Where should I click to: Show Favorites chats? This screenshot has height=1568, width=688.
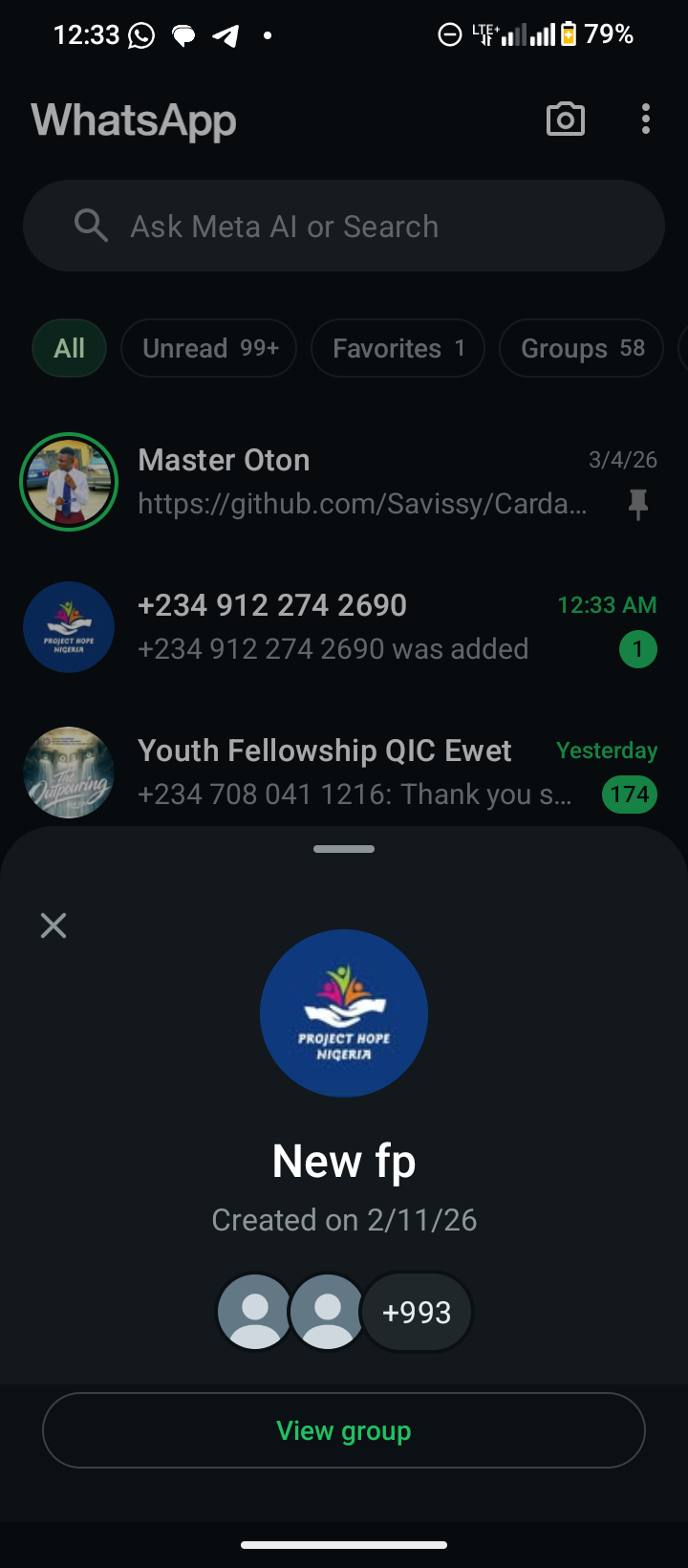tap(398, 348)
